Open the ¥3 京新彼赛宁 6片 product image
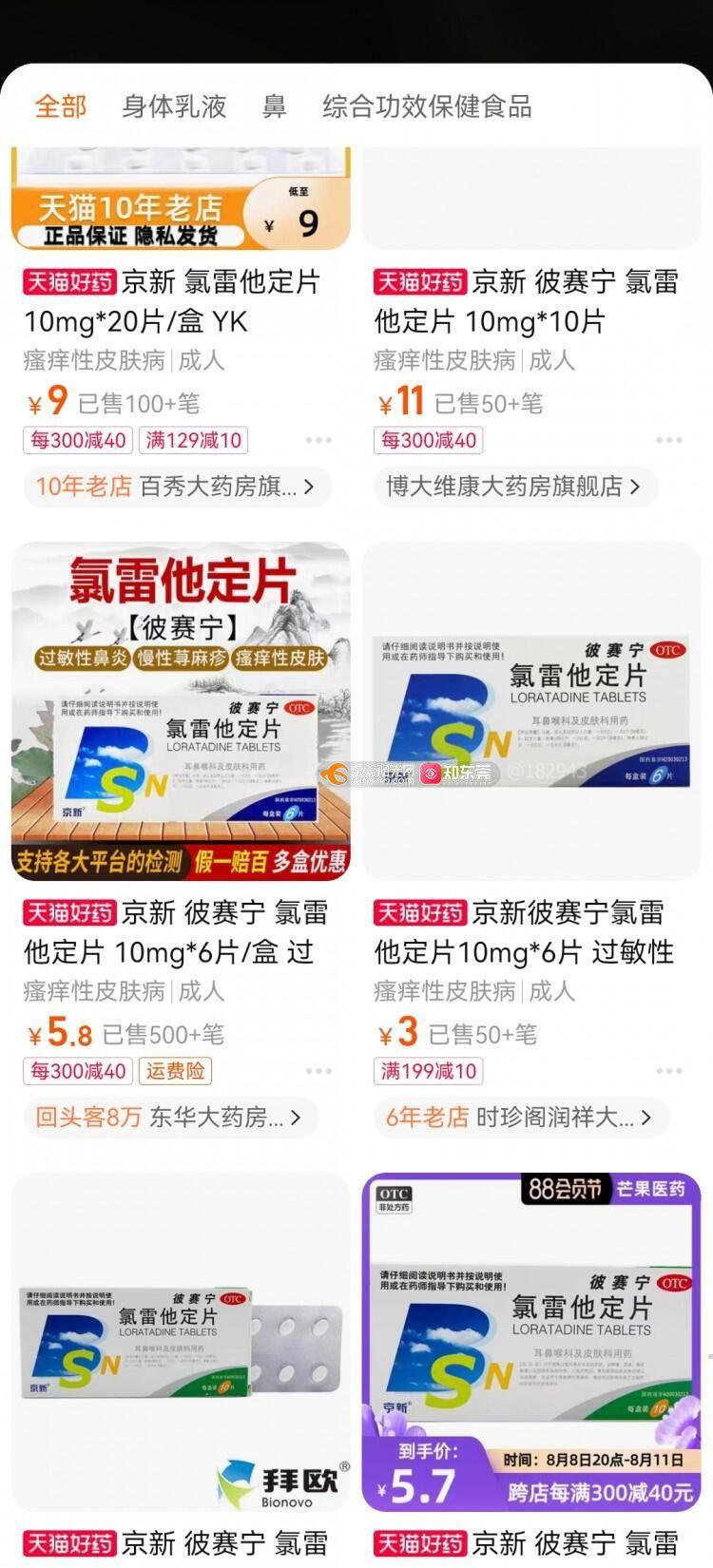This screenshot has height=1568, width=713. (x=531, y=711)
